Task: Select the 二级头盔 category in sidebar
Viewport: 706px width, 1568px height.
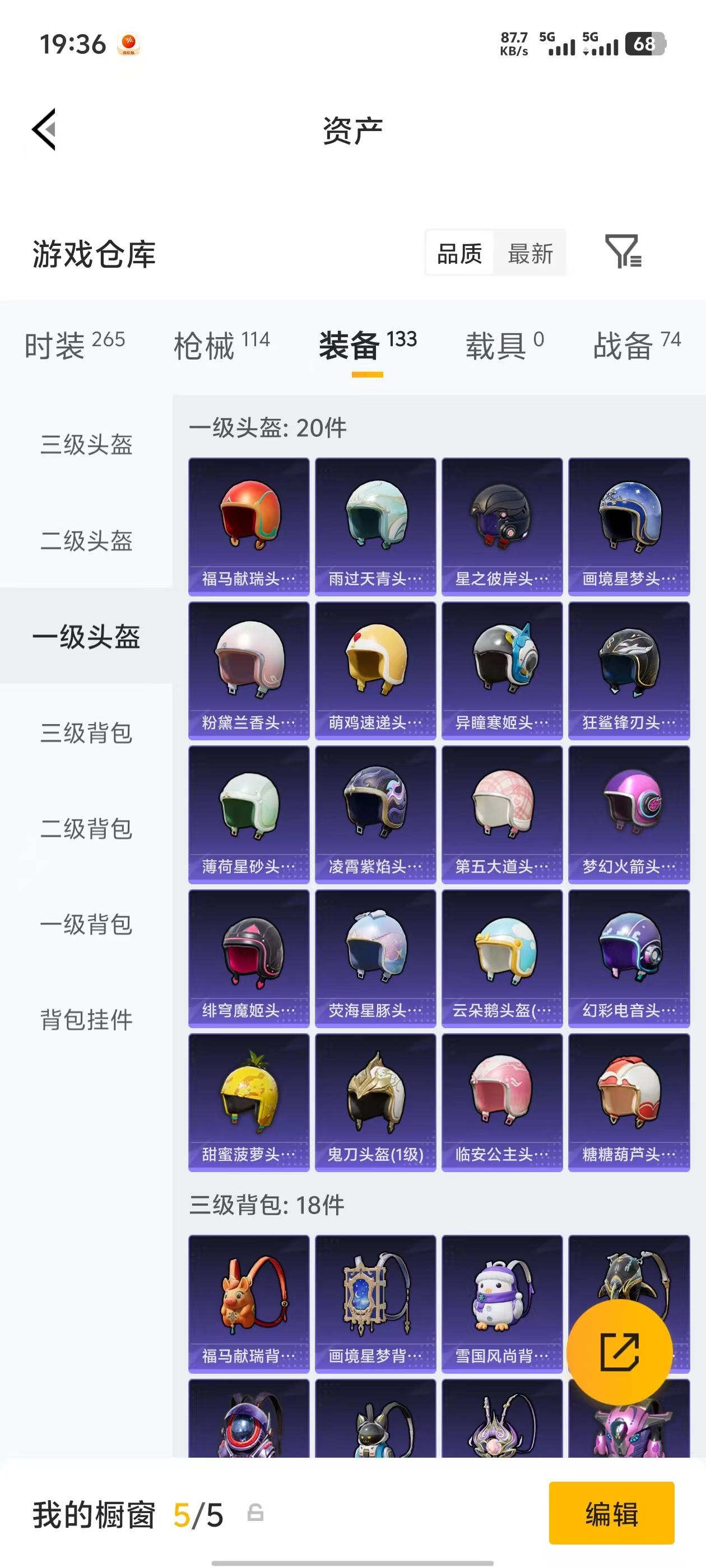Action: point(86,540)
